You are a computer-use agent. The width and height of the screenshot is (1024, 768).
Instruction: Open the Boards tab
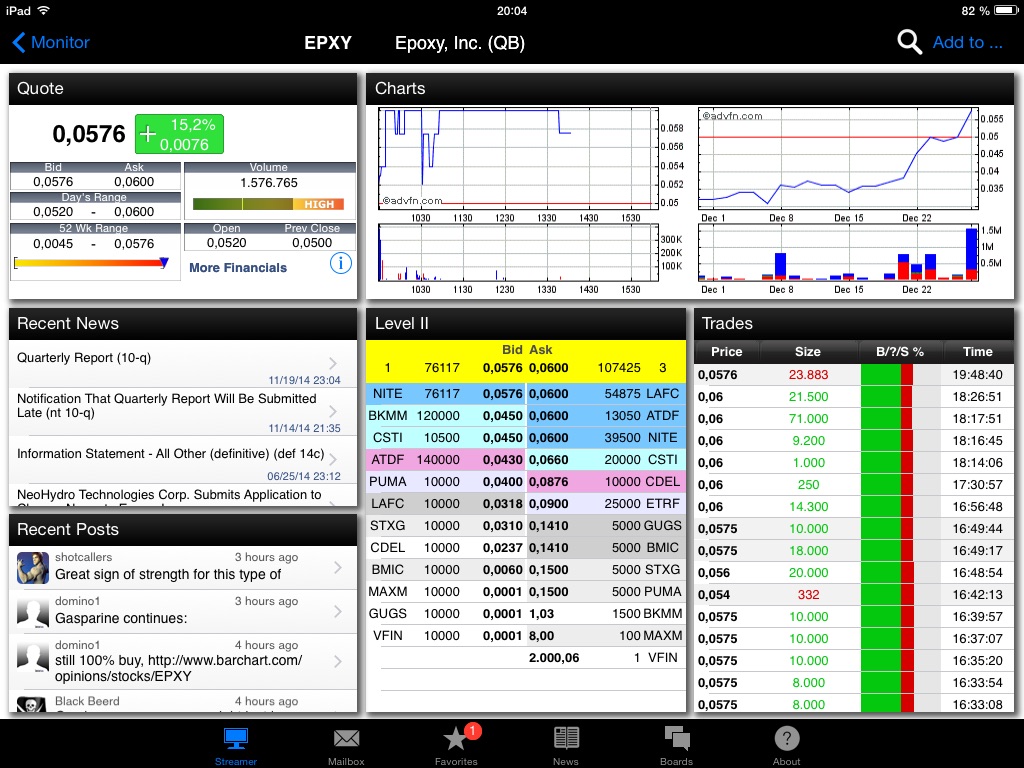[x=676, y=746]
